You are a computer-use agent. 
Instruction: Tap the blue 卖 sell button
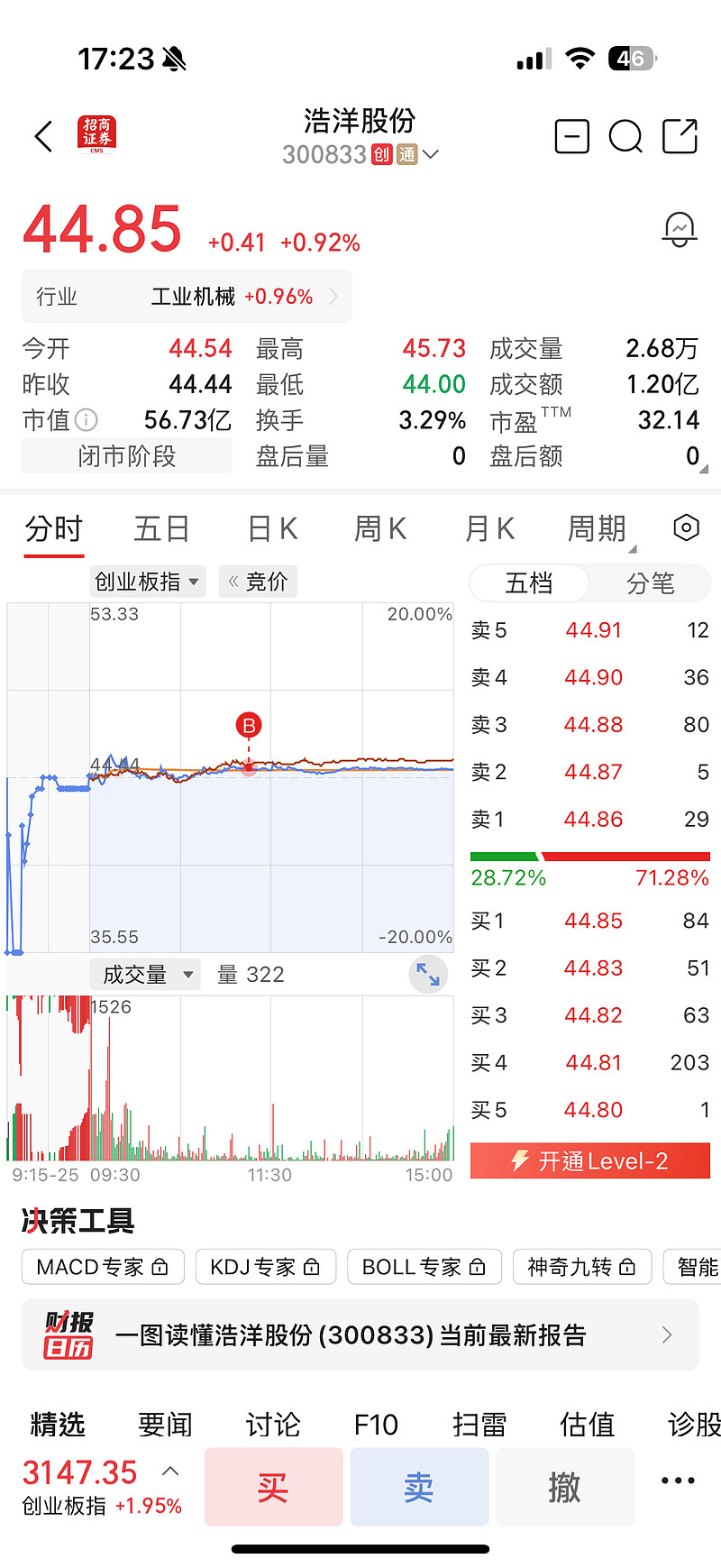pyautogui.click(x=419, y=1487)
